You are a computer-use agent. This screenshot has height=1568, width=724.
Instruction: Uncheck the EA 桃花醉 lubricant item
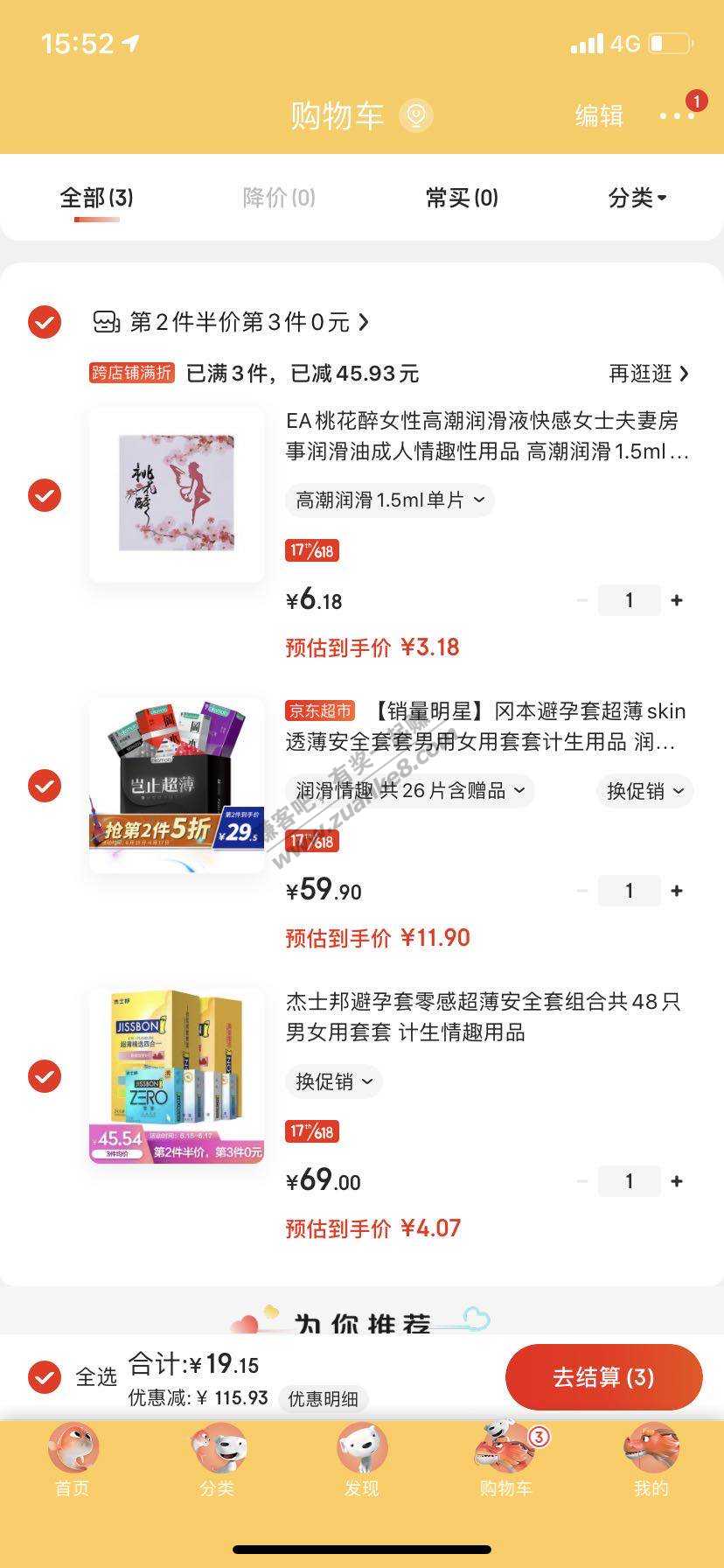point(45,495)
